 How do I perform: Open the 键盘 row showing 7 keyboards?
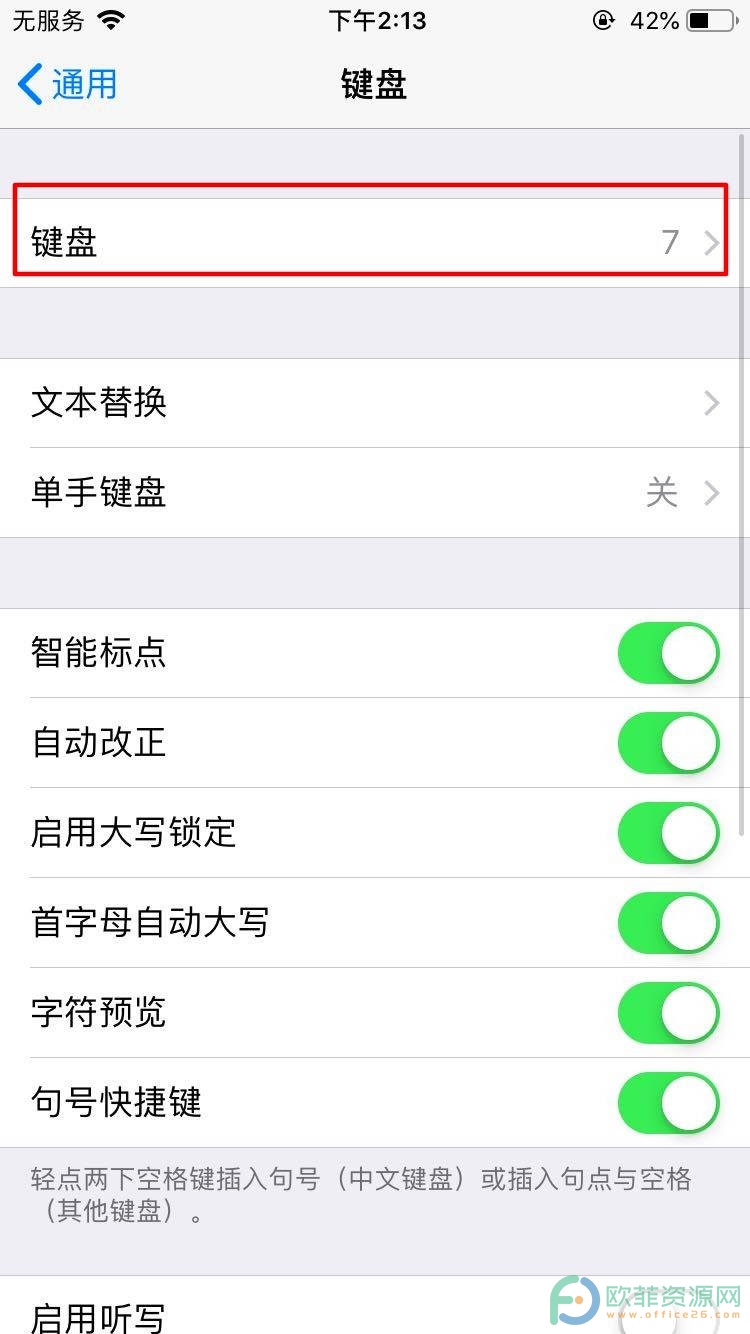(375, 243)
